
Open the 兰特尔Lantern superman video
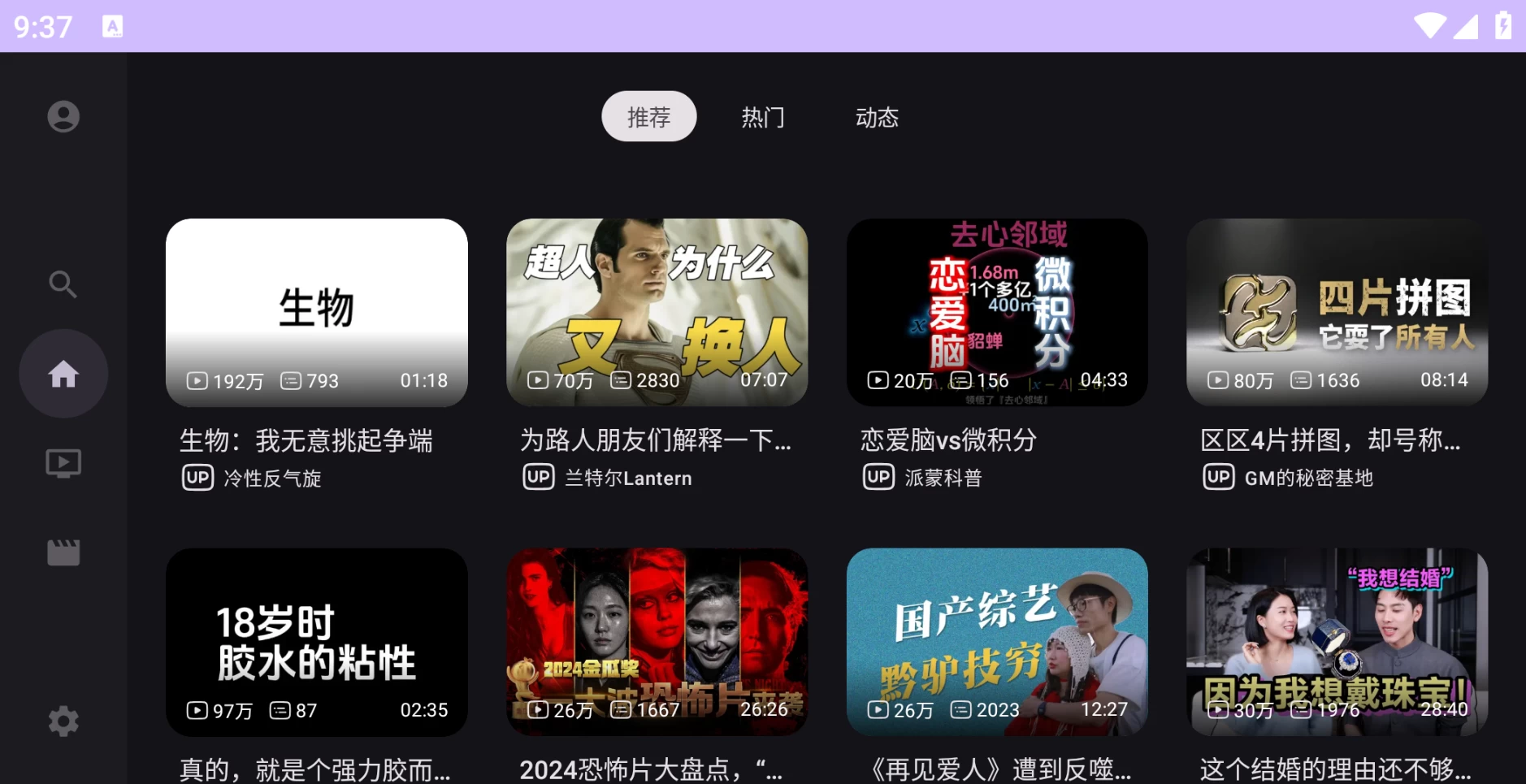point(657,313)
